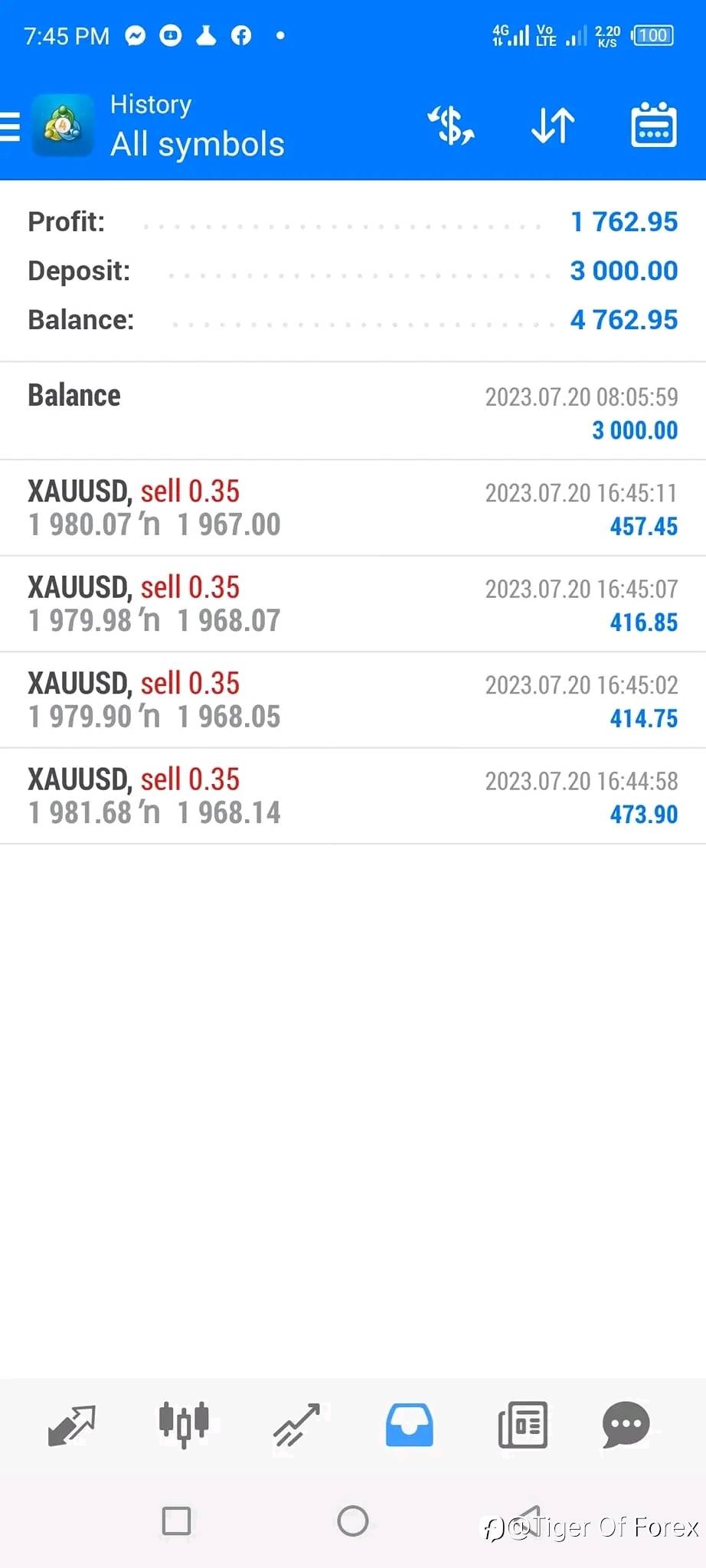The image size is (706, 1568).
Task: Go to the Android home screen
Action: (352, 1521)
